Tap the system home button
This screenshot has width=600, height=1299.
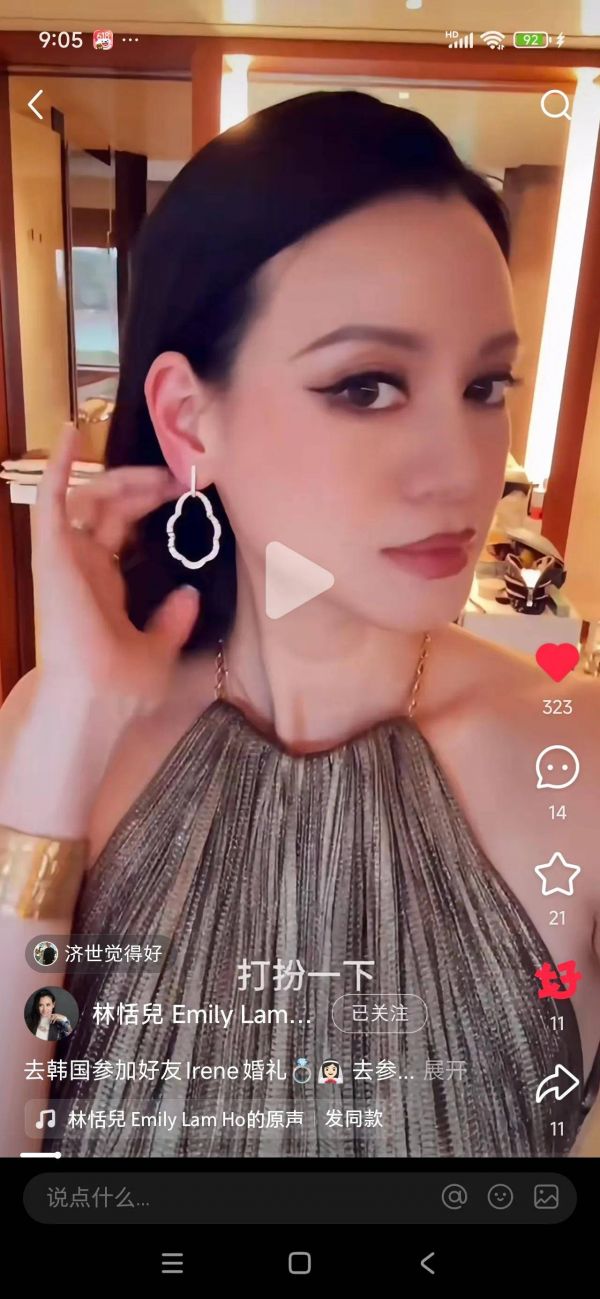point(299,1263)
